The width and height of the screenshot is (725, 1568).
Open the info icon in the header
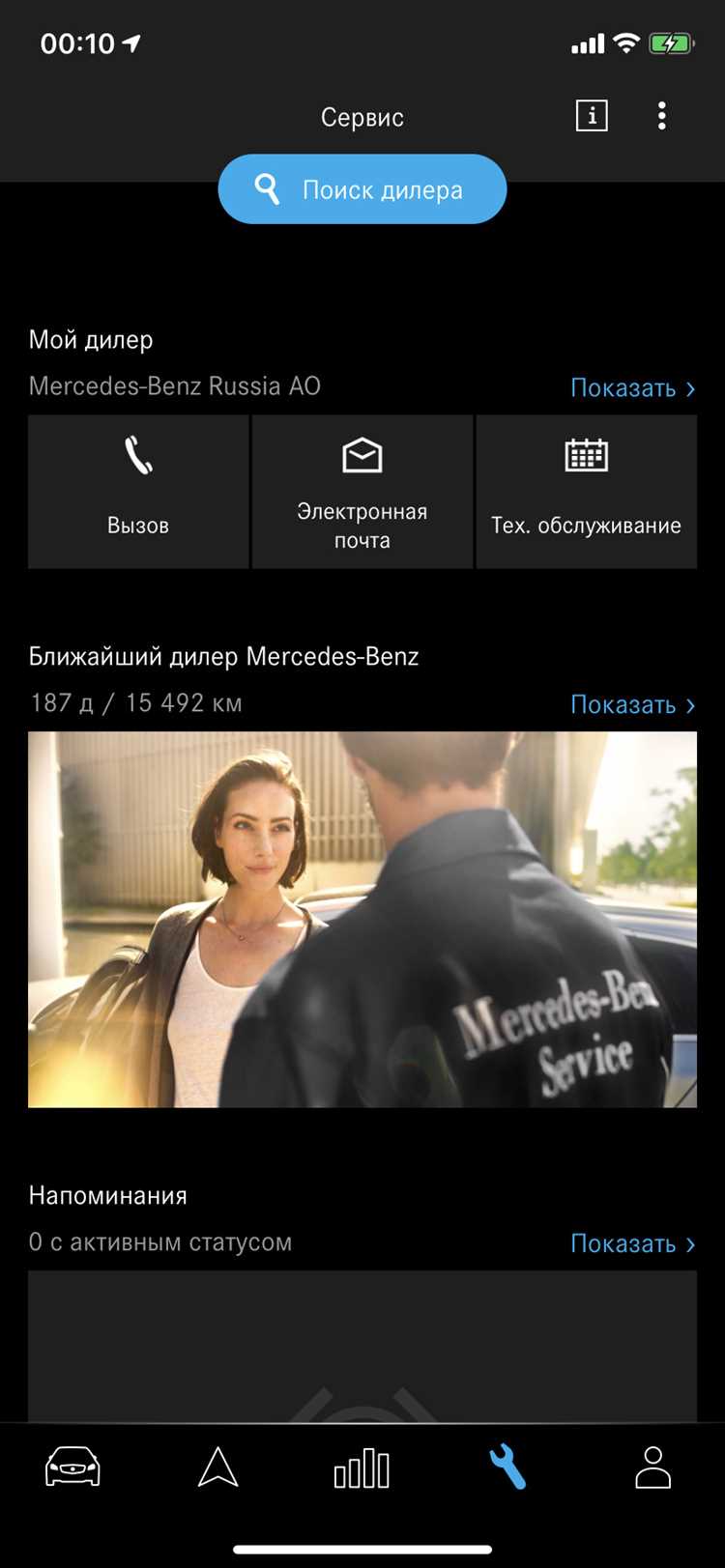click(x=592, y=116)
